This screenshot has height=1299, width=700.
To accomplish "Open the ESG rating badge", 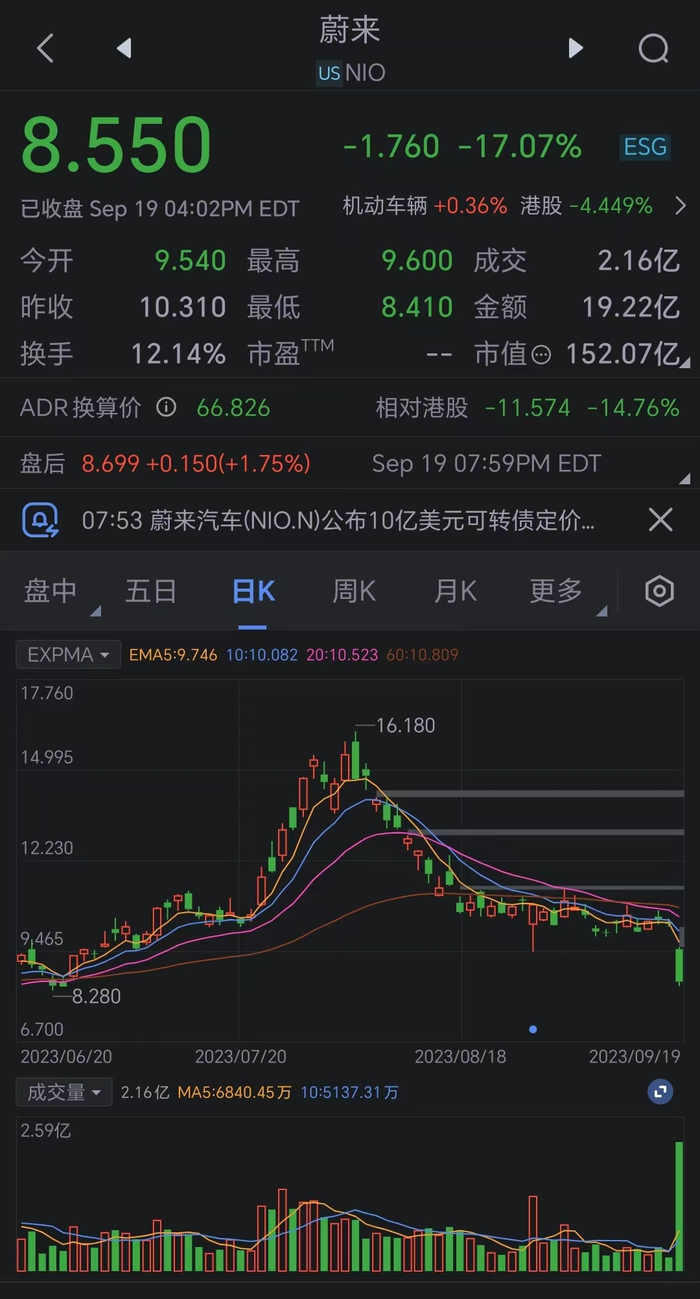I will pos(645,147).
